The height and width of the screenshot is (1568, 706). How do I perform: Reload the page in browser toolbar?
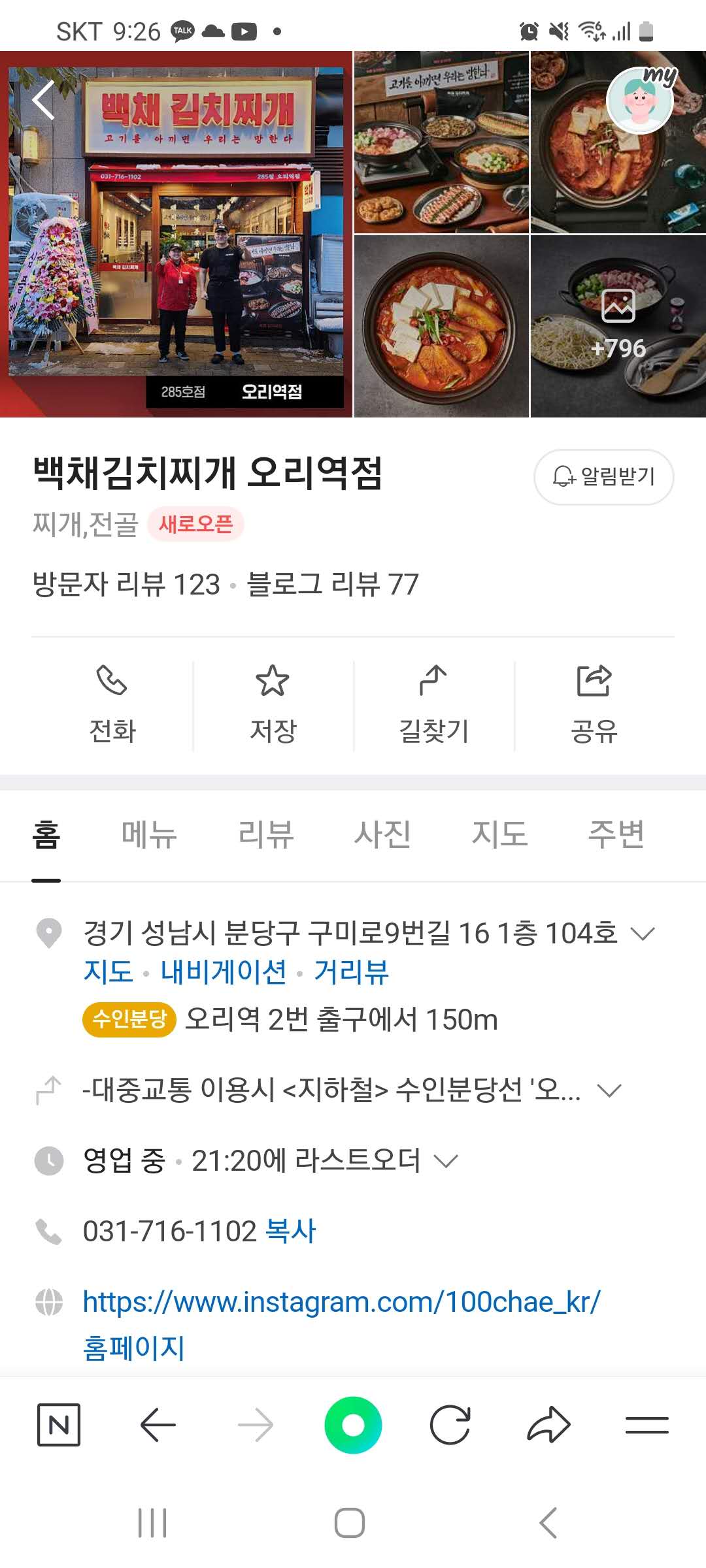pyautogui.click(x=450, y=1425)
